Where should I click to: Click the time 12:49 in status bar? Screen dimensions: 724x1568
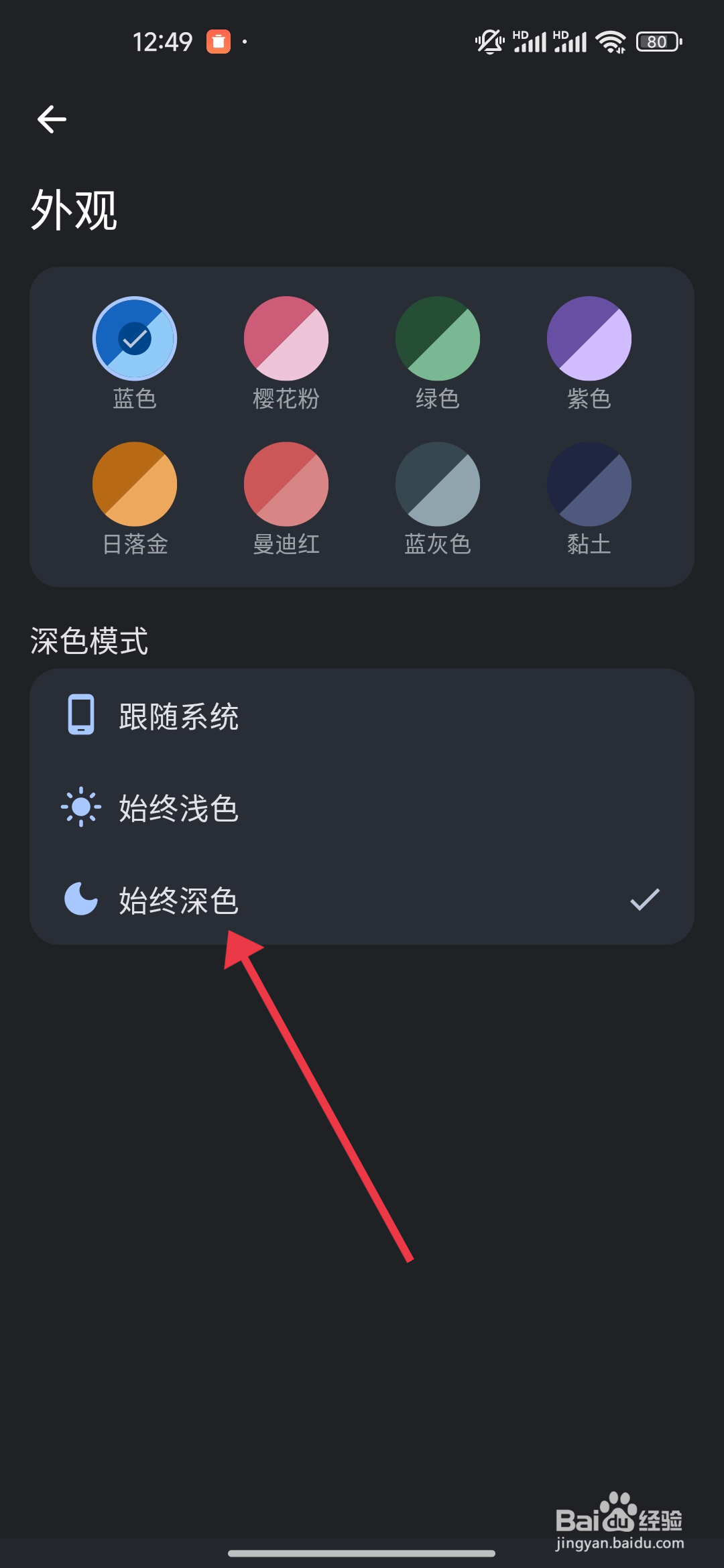click(x=164, y=42)
